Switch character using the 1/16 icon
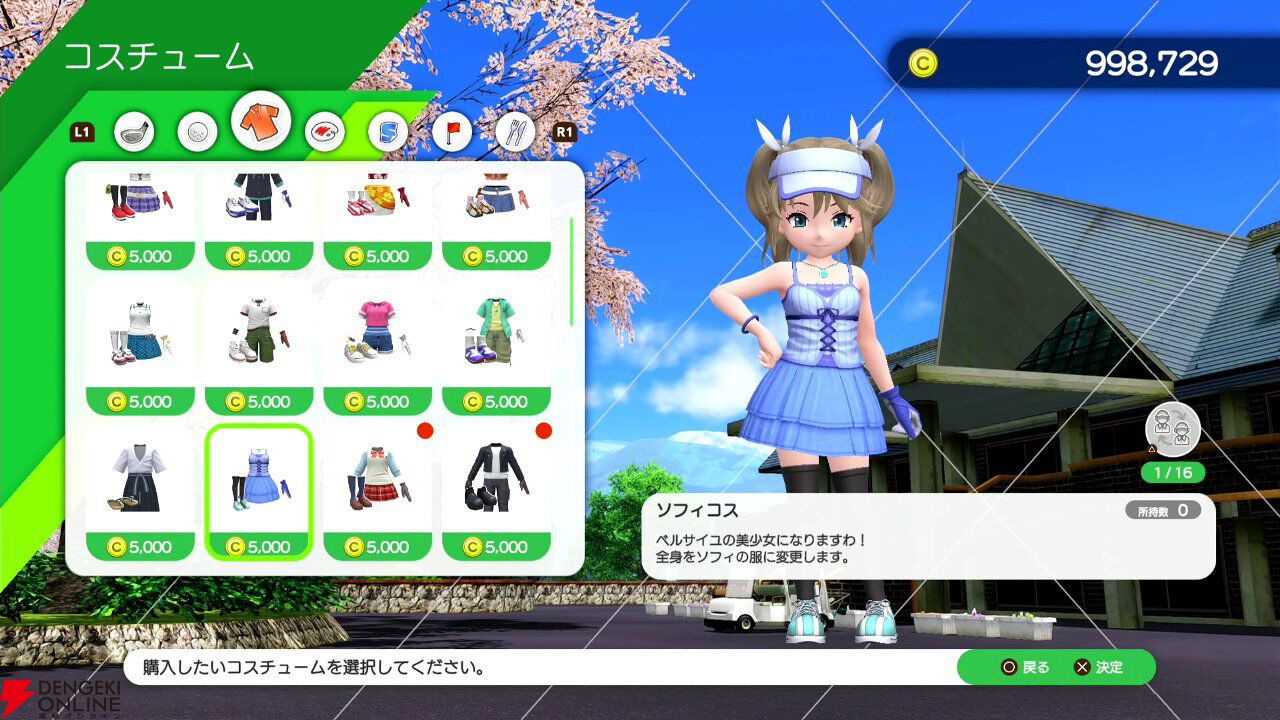Image resolution: width=1280 pixels, height=720 pixels. pos(1172,429)
